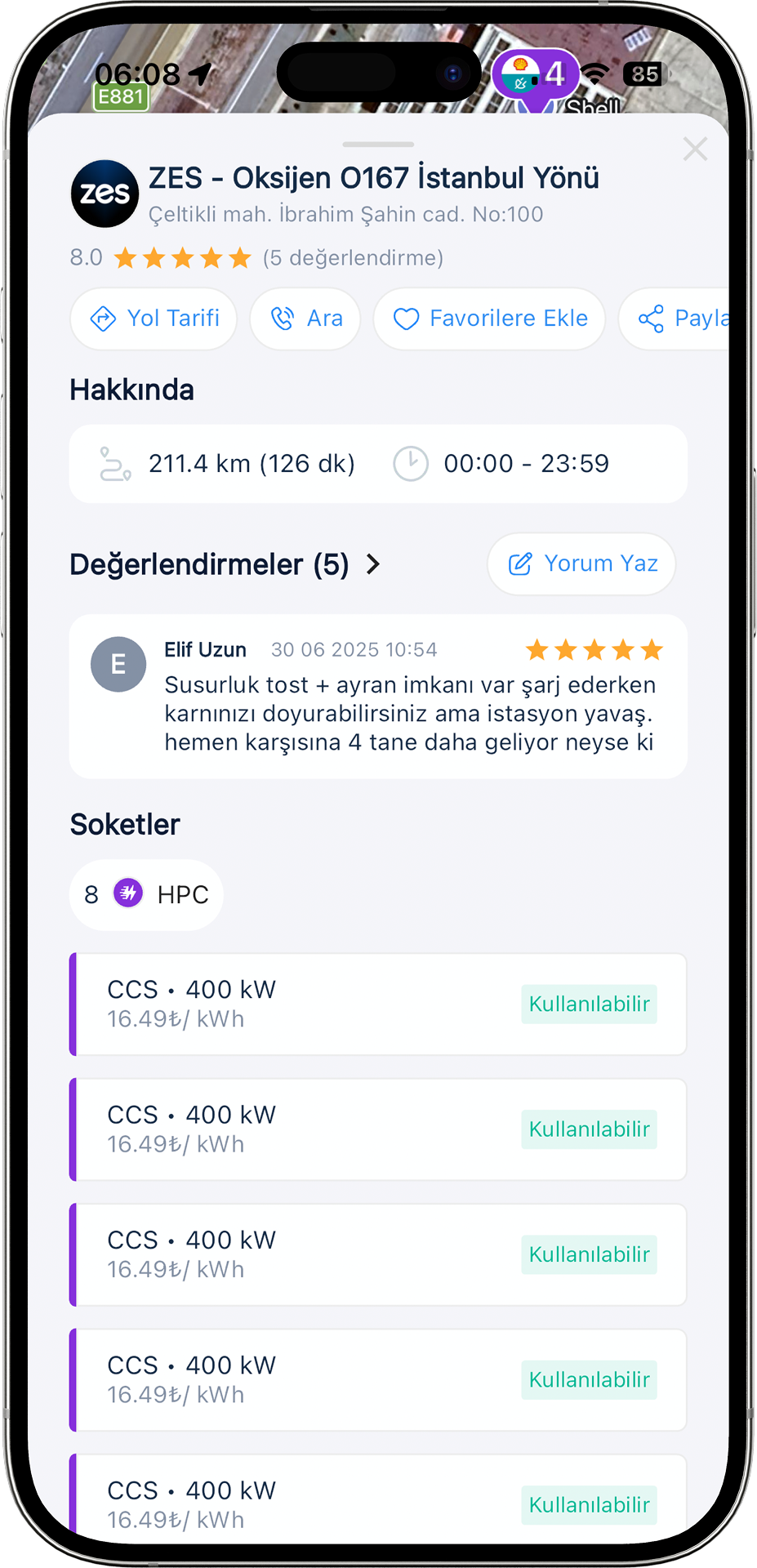Write a review with Yorum Yaz
757x1568 pixels.
(x=581, y=563)
